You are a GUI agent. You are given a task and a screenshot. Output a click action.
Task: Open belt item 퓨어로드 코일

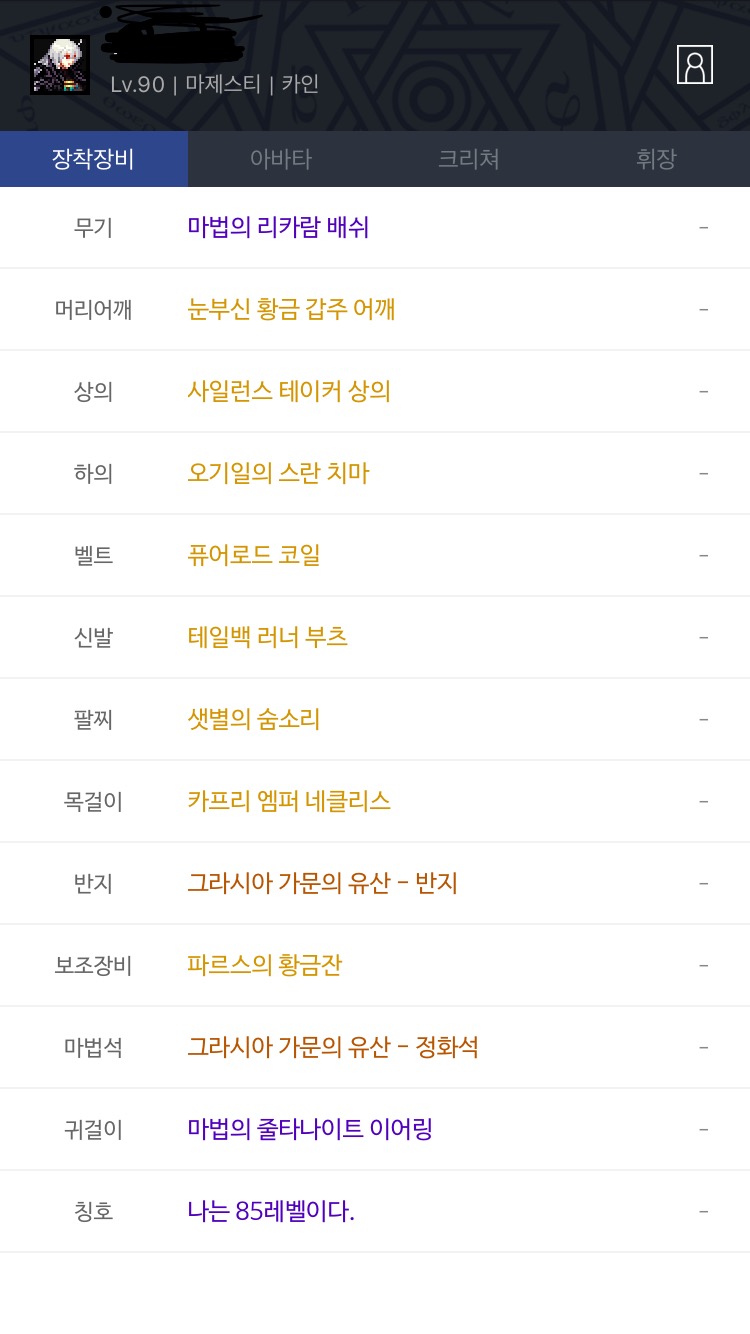tap(375, 556)
